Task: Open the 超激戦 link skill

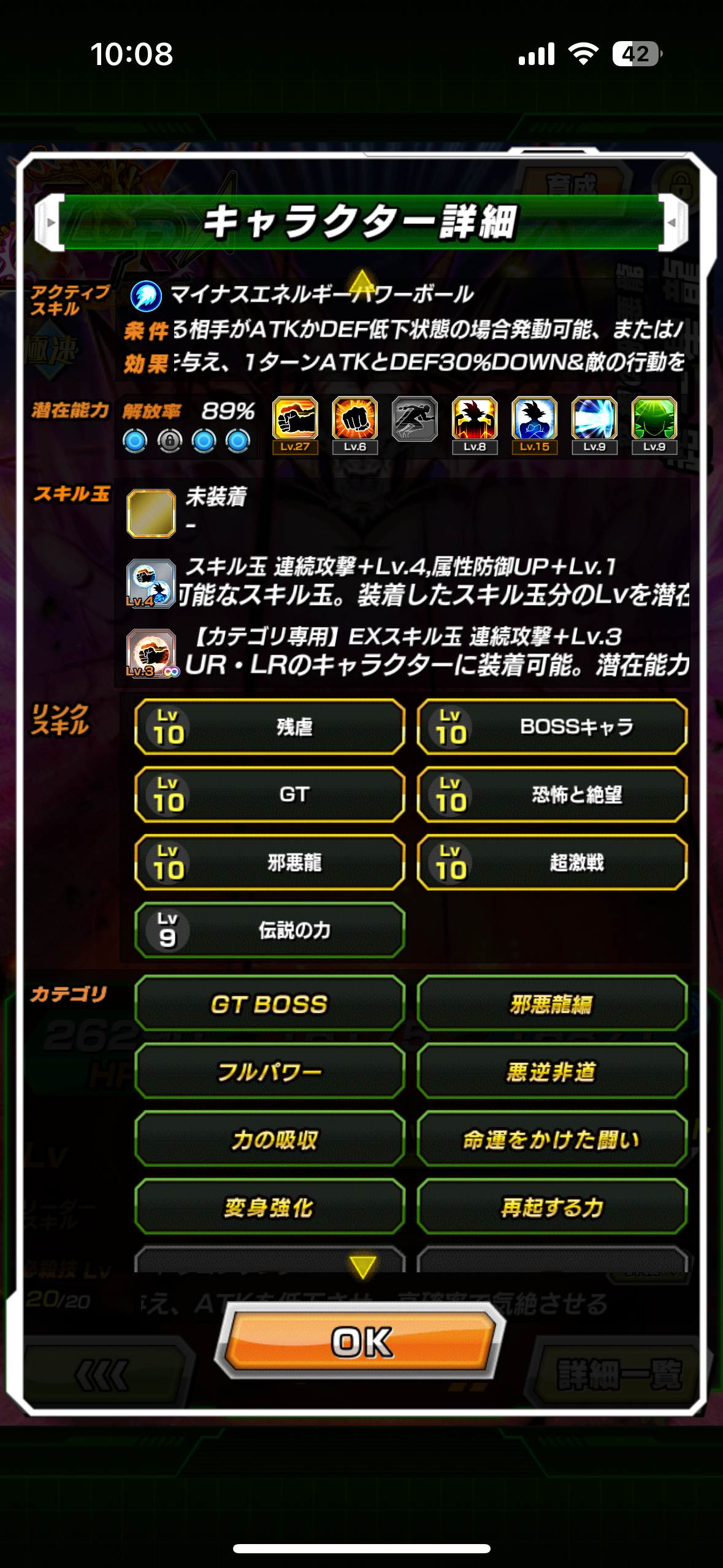Action: pyautogui.click(x=552, y=863)
